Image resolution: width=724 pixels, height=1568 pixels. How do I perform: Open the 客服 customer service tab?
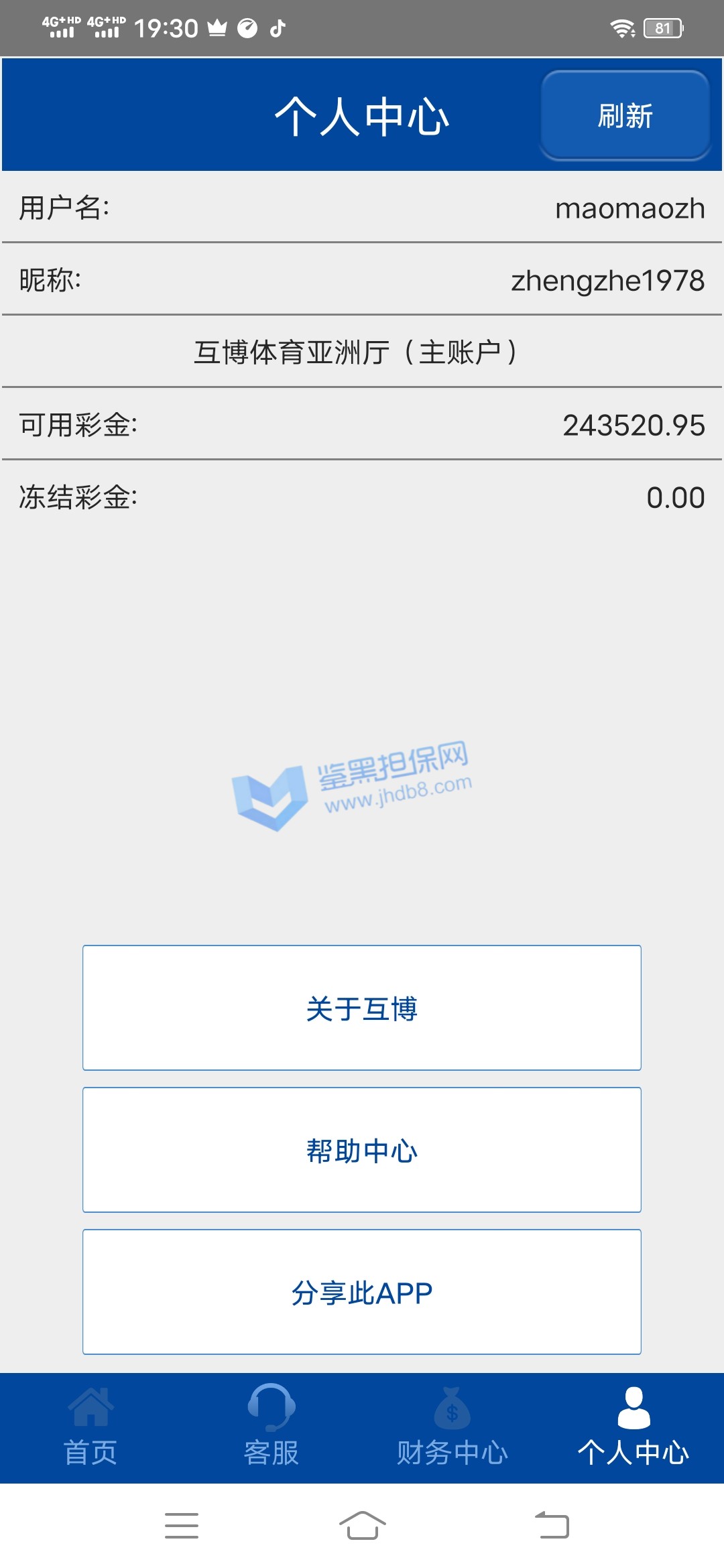pyautogui.click(x=271, y=1427)
